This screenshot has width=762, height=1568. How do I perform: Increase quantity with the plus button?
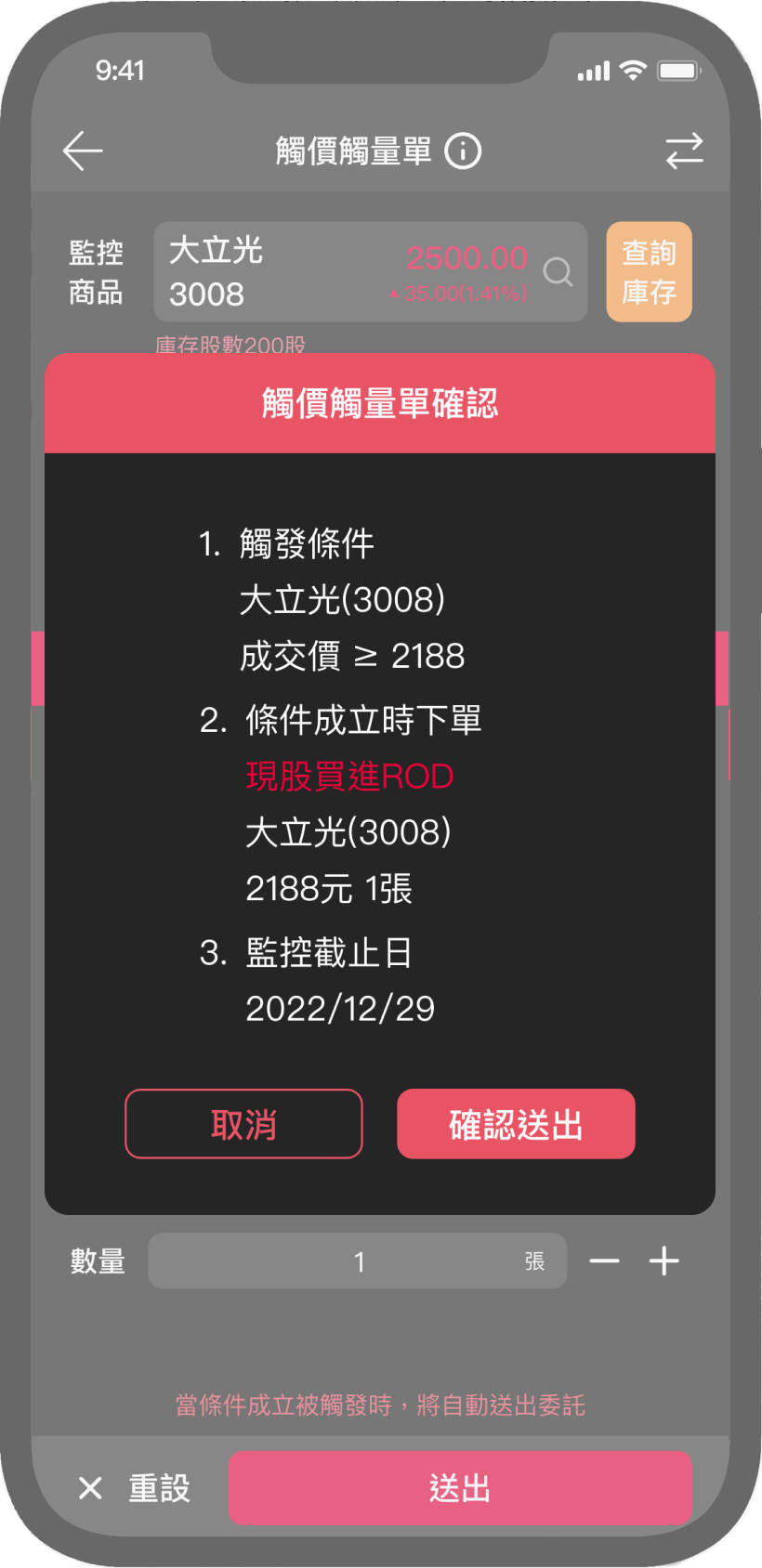click(663, 1261)
